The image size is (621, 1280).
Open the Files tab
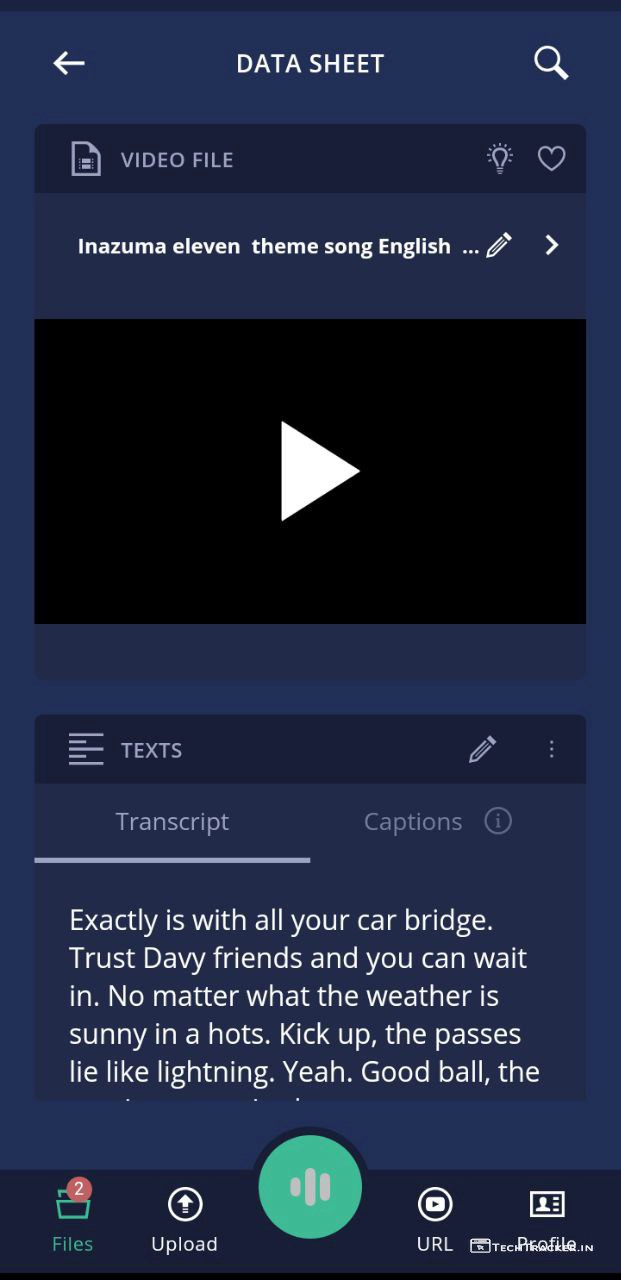point(73,1216)
